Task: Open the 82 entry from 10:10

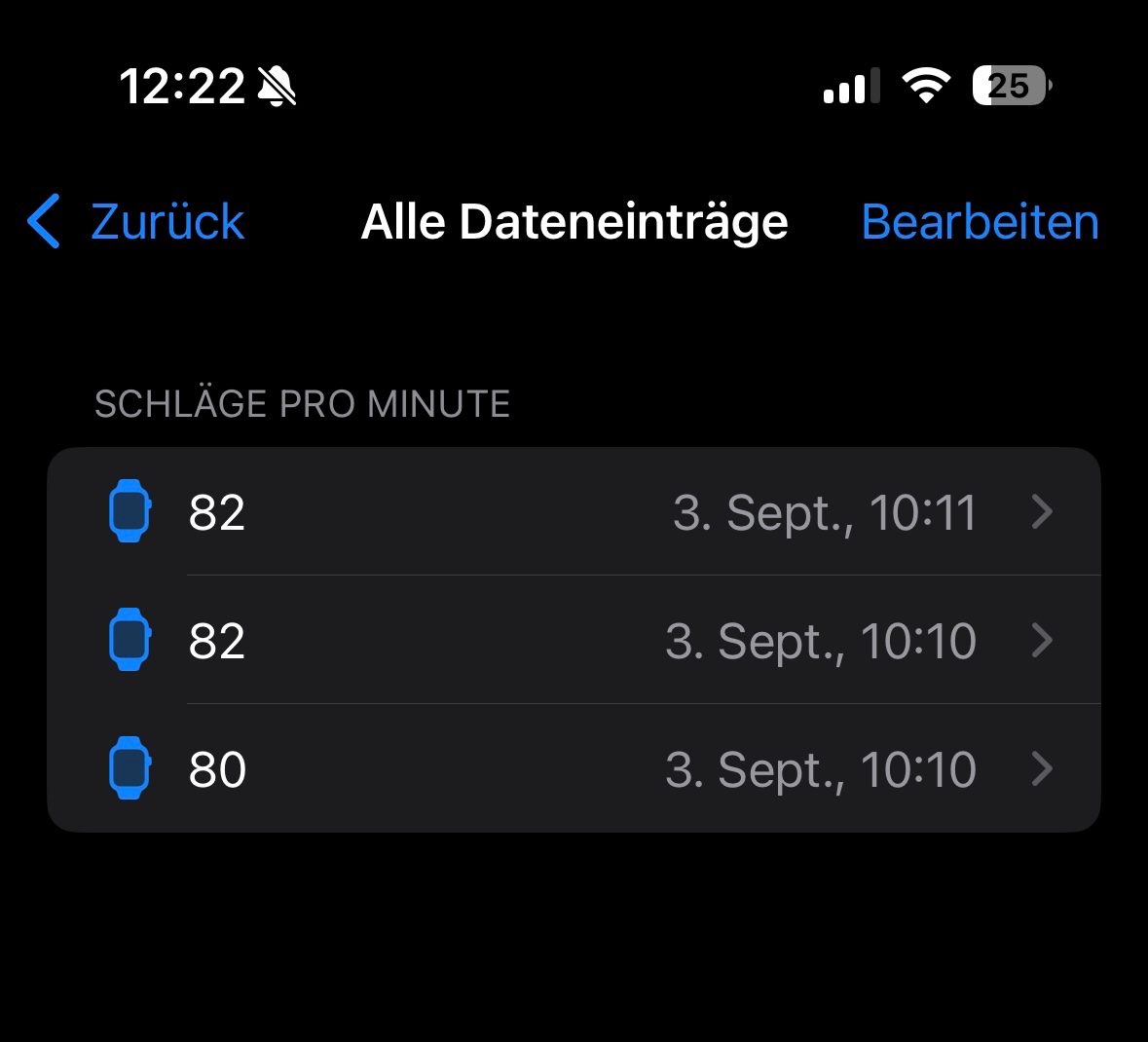Action: [574, 641]
